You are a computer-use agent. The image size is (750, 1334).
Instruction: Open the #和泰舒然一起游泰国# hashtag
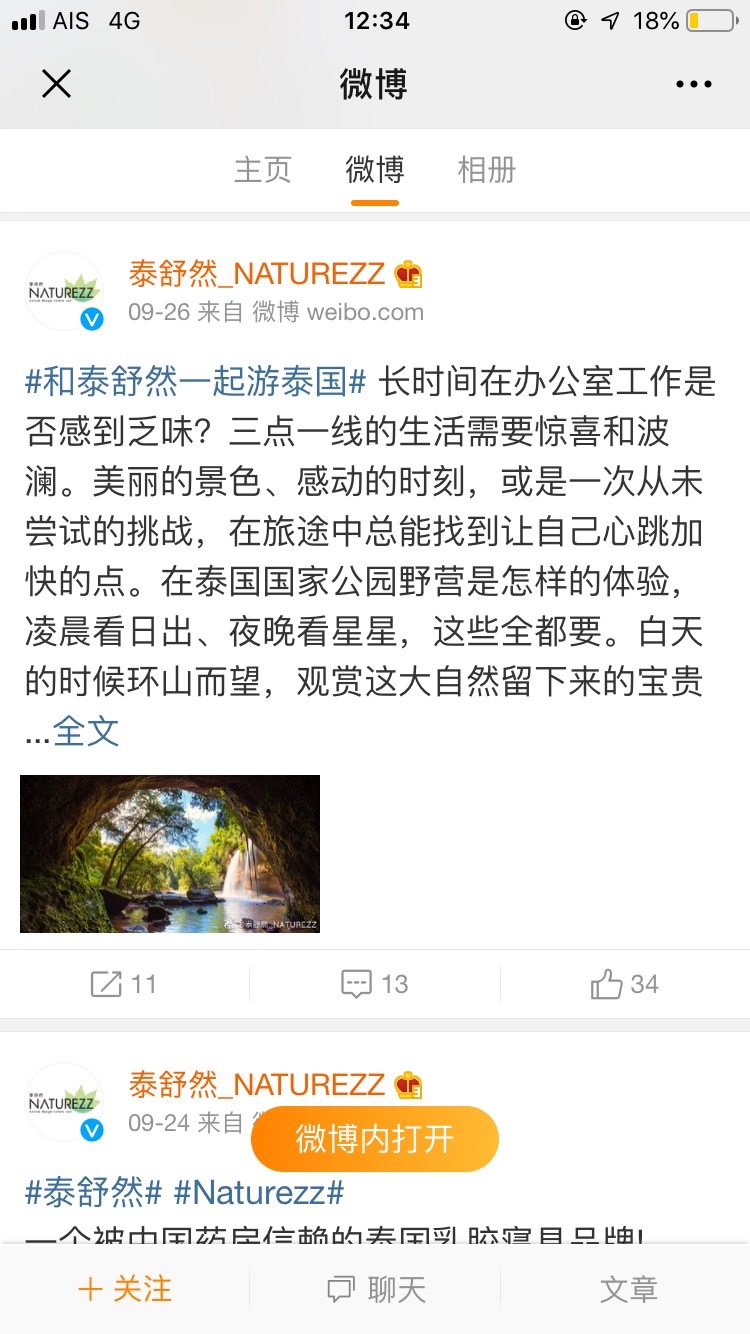[x=196, y=381]
